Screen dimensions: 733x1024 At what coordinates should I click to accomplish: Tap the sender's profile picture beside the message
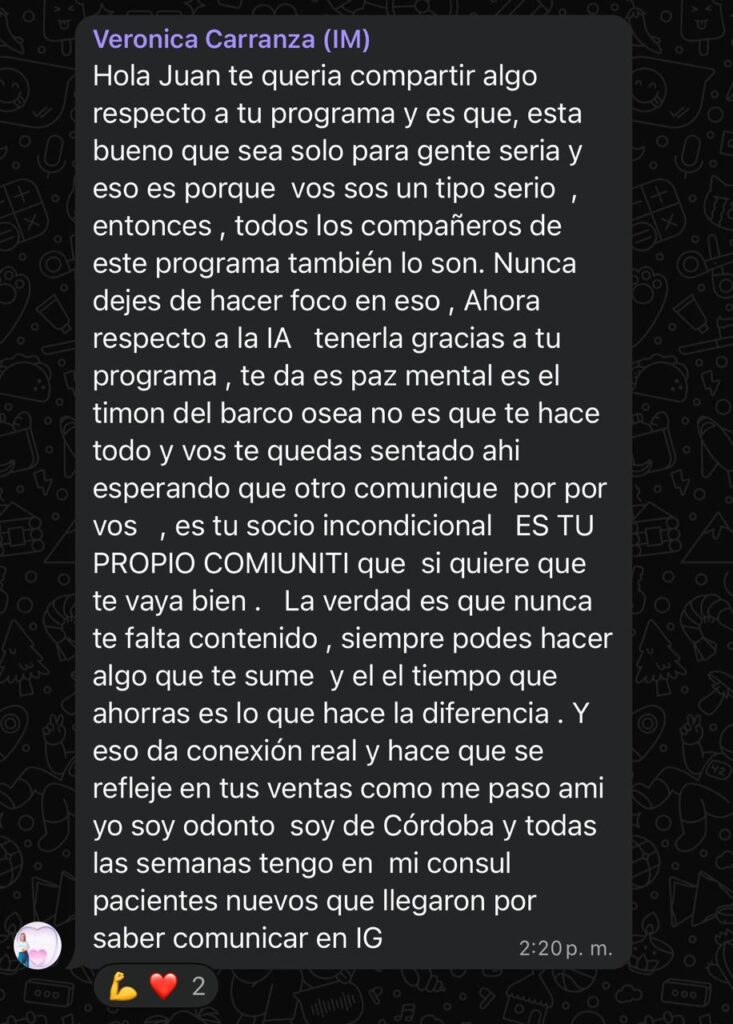point(37,945)
